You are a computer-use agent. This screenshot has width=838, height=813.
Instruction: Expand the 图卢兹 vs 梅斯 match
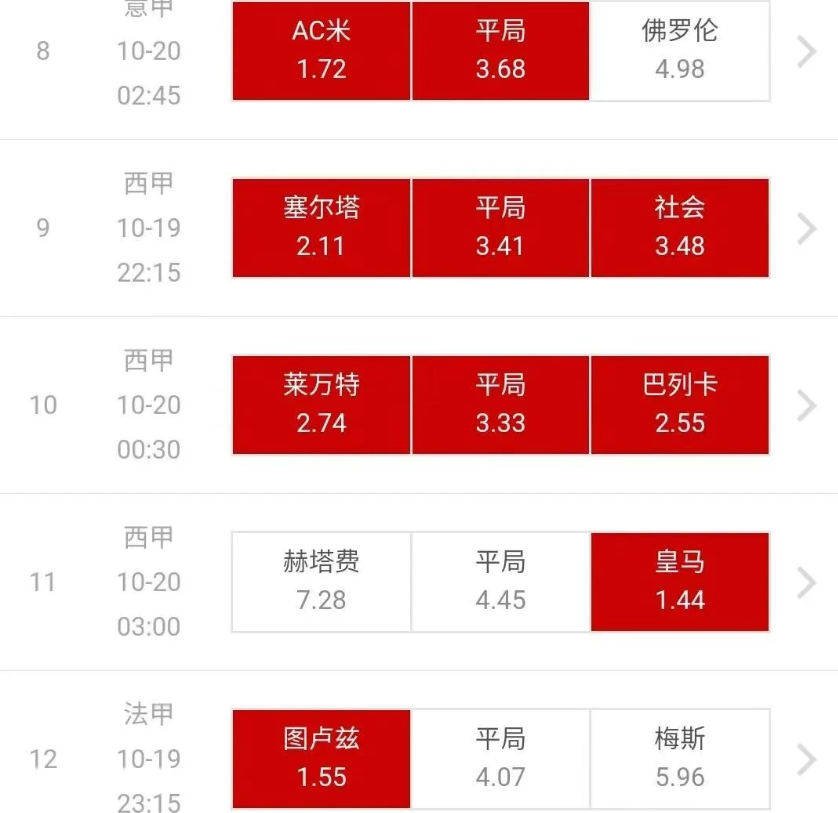click(x=806, y=759)
